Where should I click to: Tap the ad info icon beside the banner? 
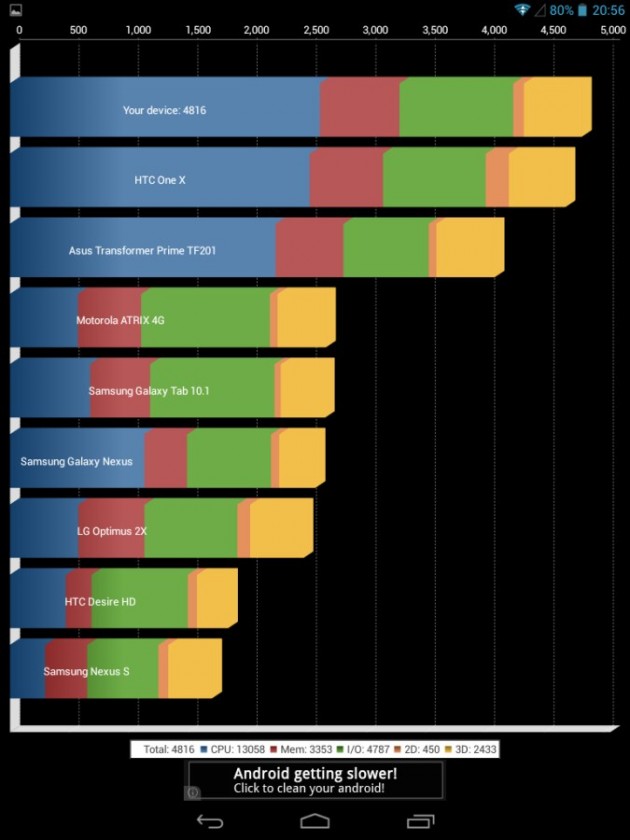click(x=193, y=793)
